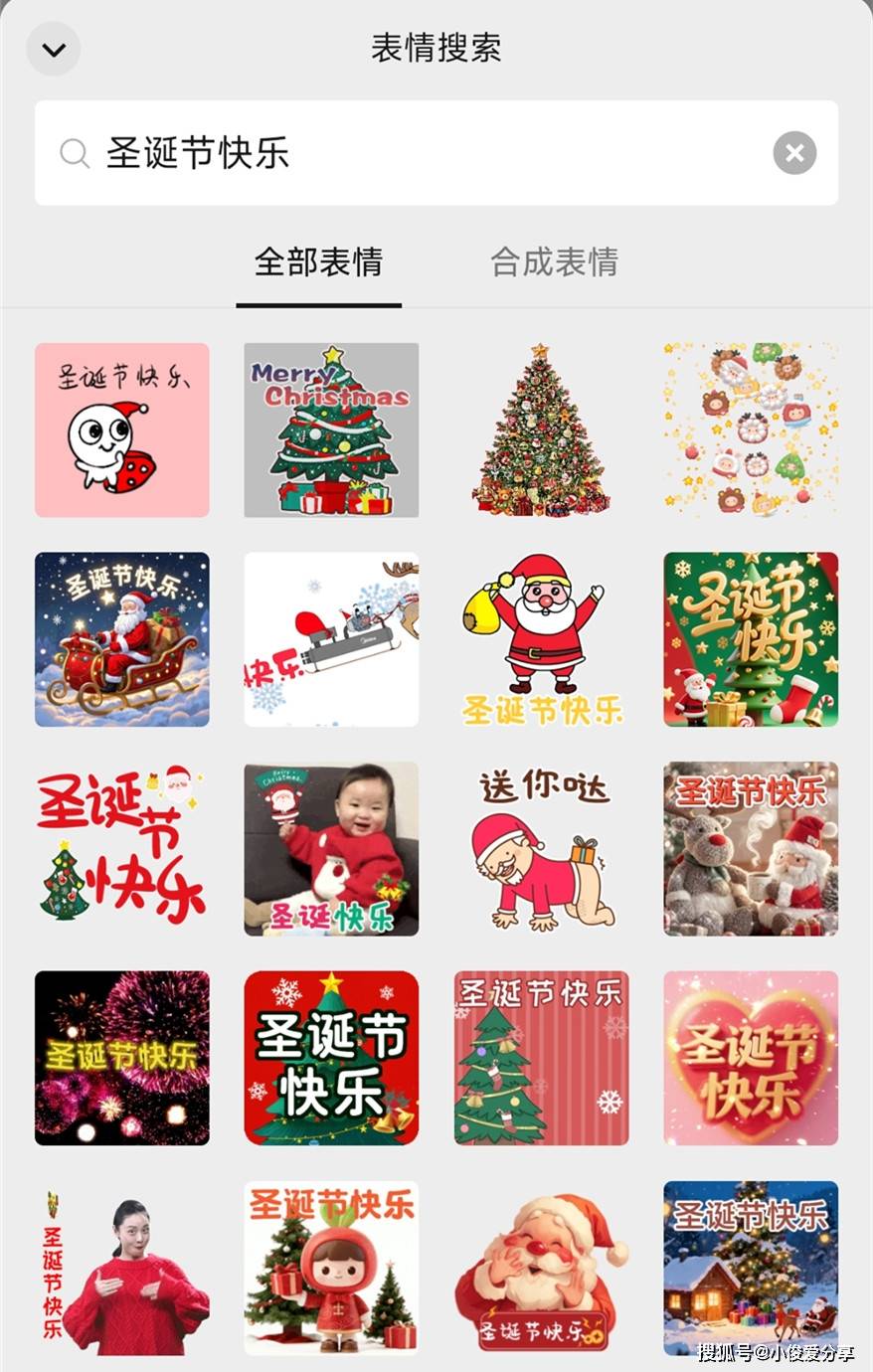Choose the red bold text and tree sticker

pyautogui.click(x=122, y=849)
